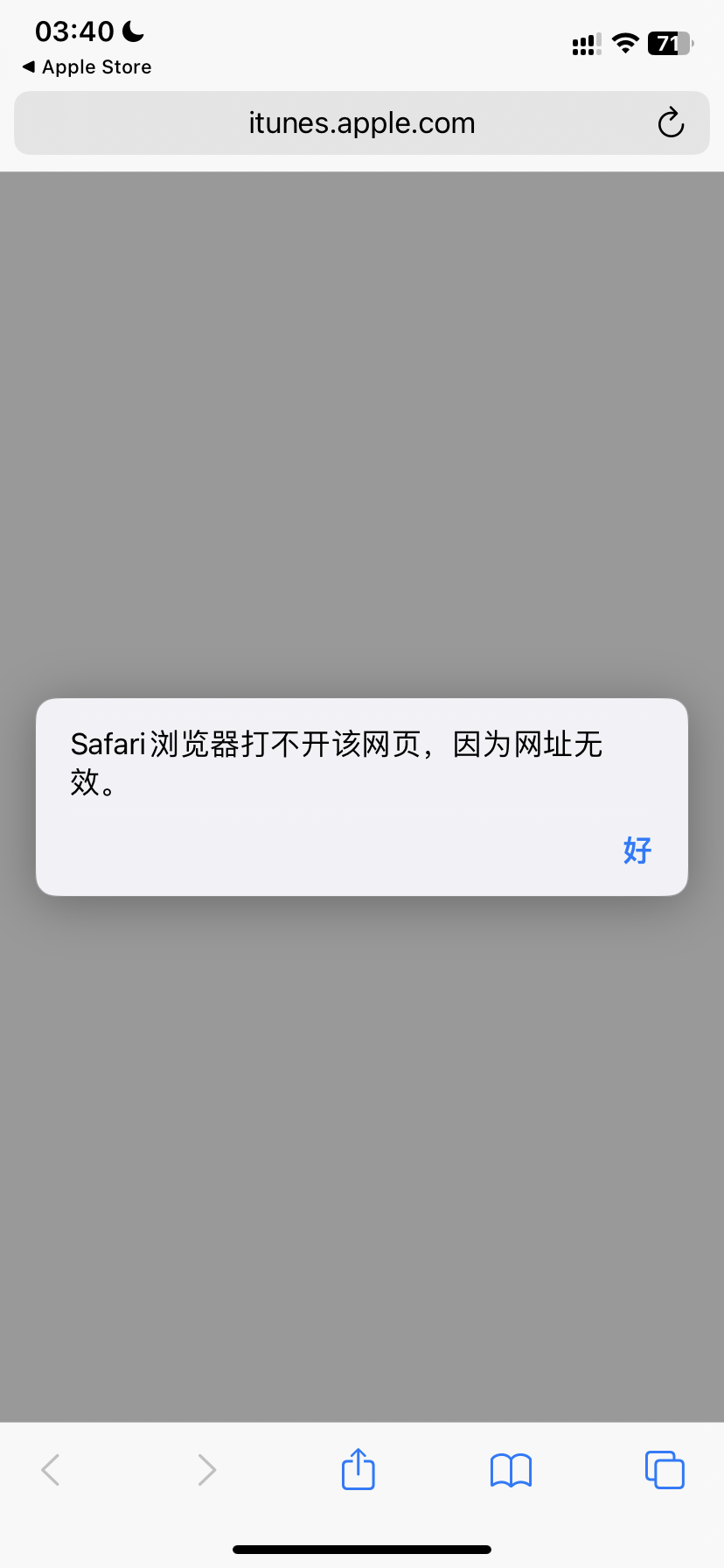The height and width of the screenshot is (1568, 724).
Task: Open the bookmarks book icon
Action: point(511,1470)
